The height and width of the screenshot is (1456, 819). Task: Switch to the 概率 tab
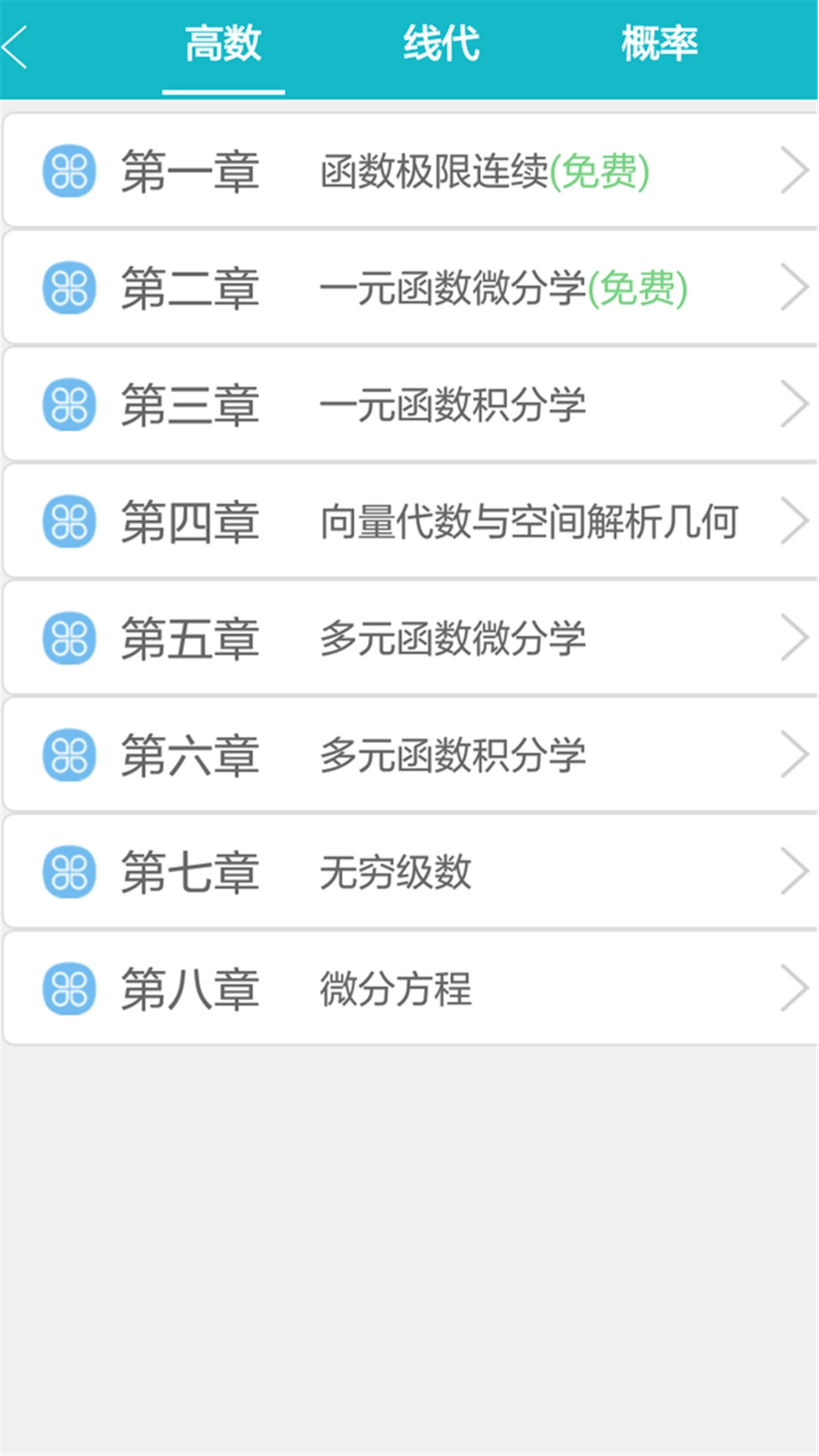click(659, 44)
